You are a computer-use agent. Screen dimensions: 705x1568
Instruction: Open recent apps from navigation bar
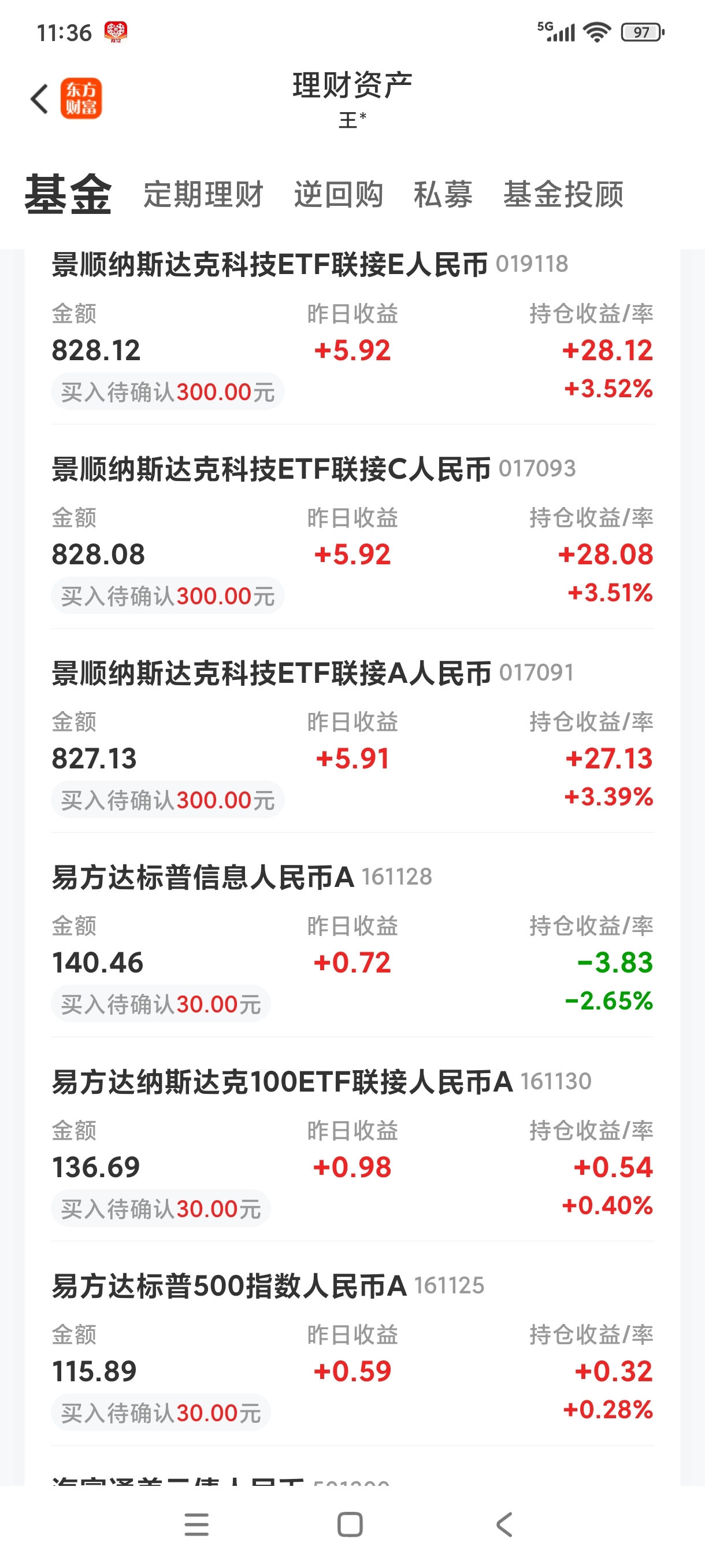coord(196,1524)
